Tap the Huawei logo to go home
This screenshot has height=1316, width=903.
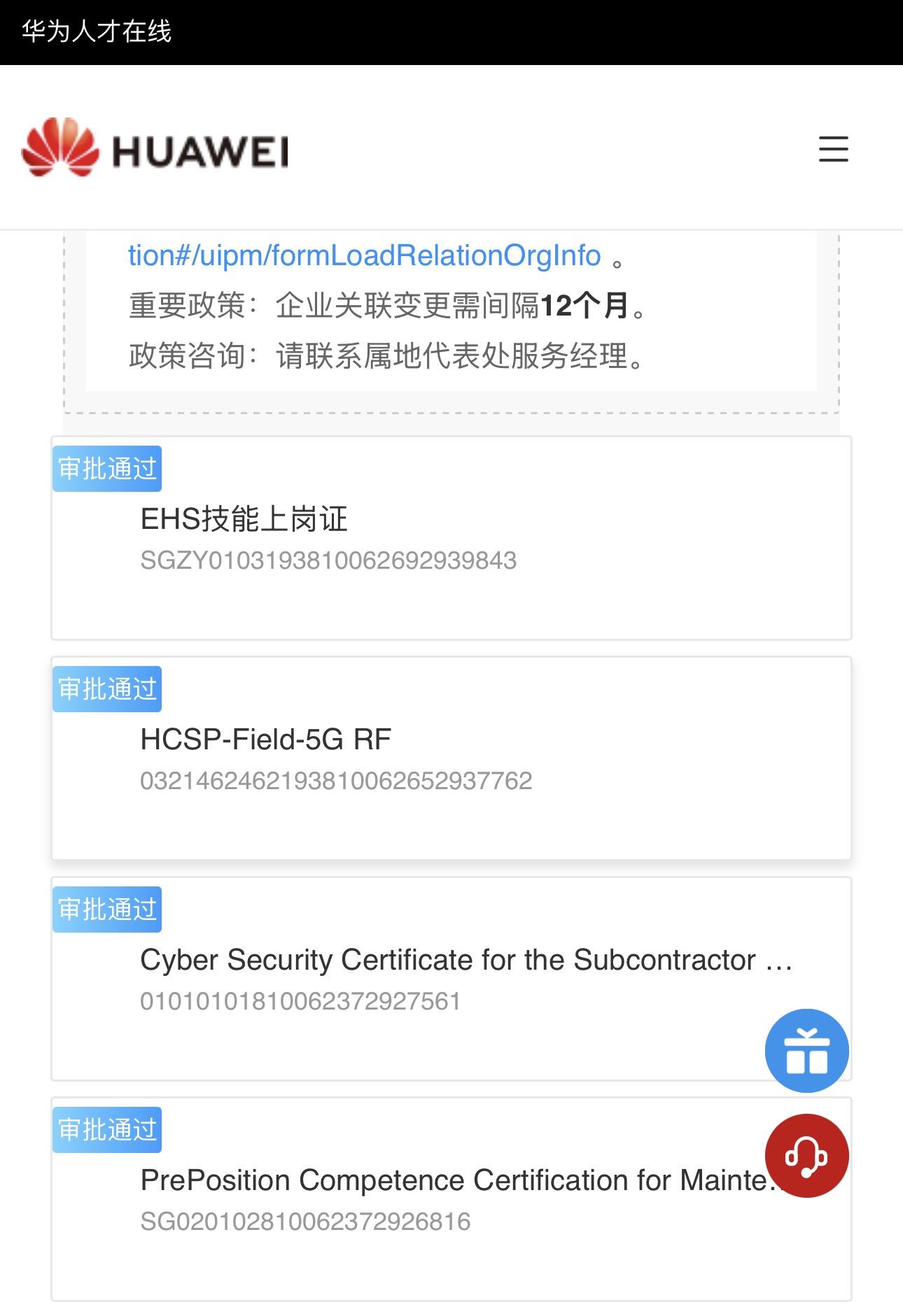pos(155,148)
